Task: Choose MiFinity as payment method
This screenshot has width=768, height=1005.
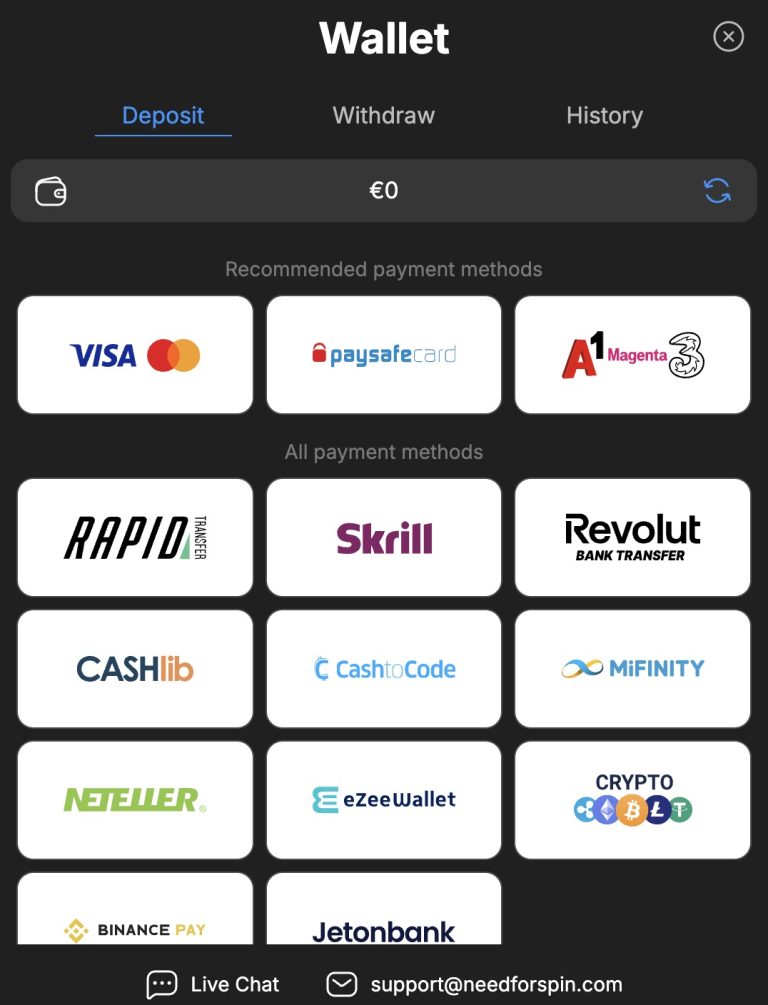Action: (x=632, y=668)
